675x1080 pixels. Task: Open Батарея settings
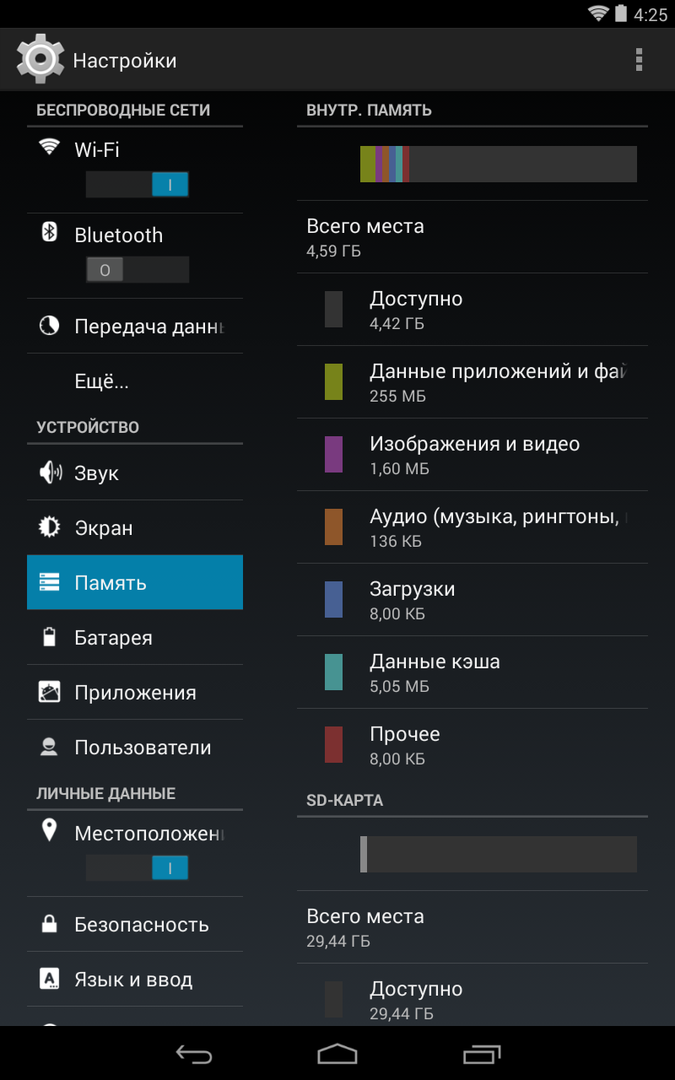click(x=135, y=638)
